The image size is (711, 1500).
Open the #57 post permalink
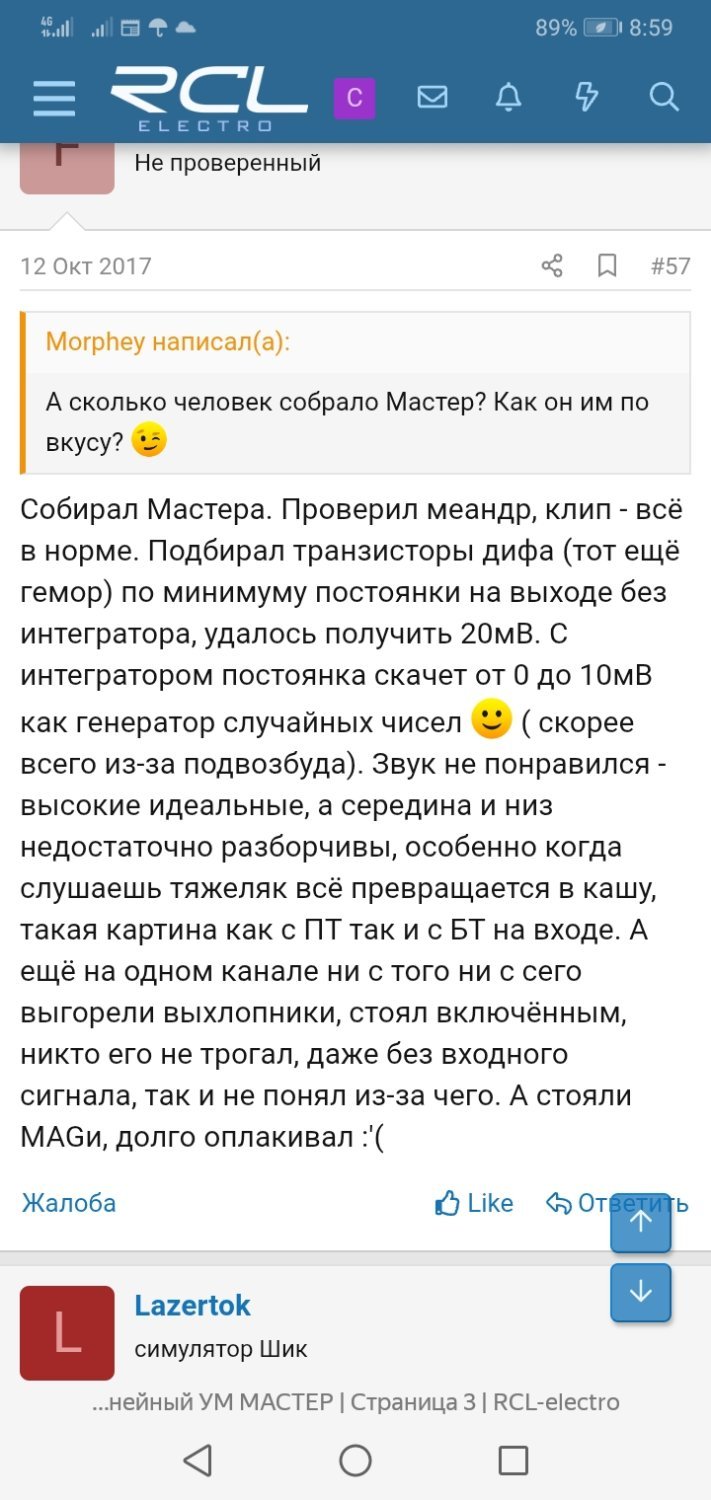[x=670, y=265]
